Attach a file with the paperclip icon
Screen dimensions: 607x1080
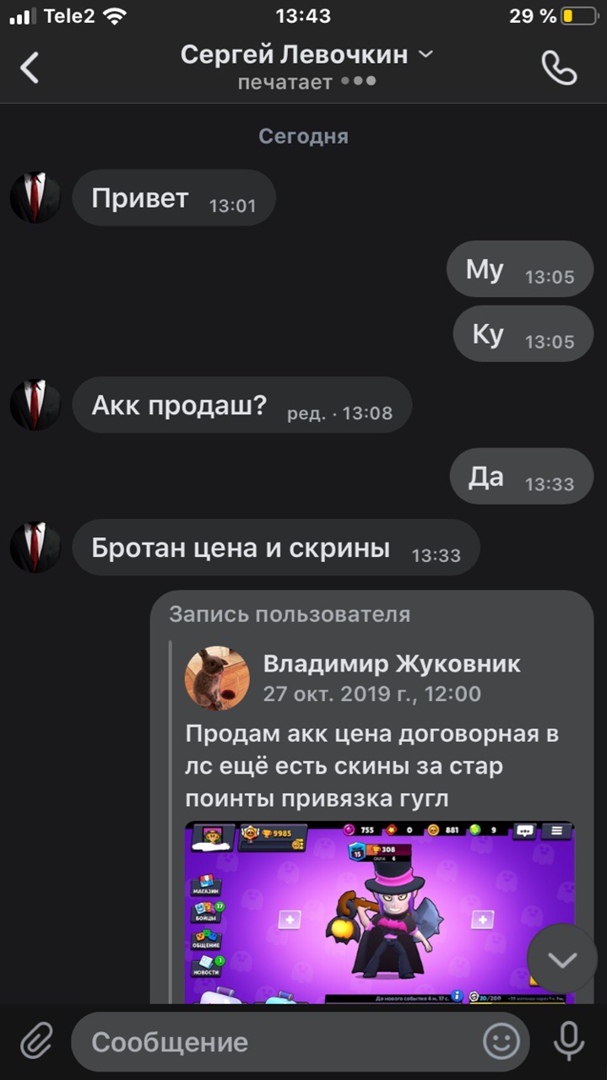35,1042
